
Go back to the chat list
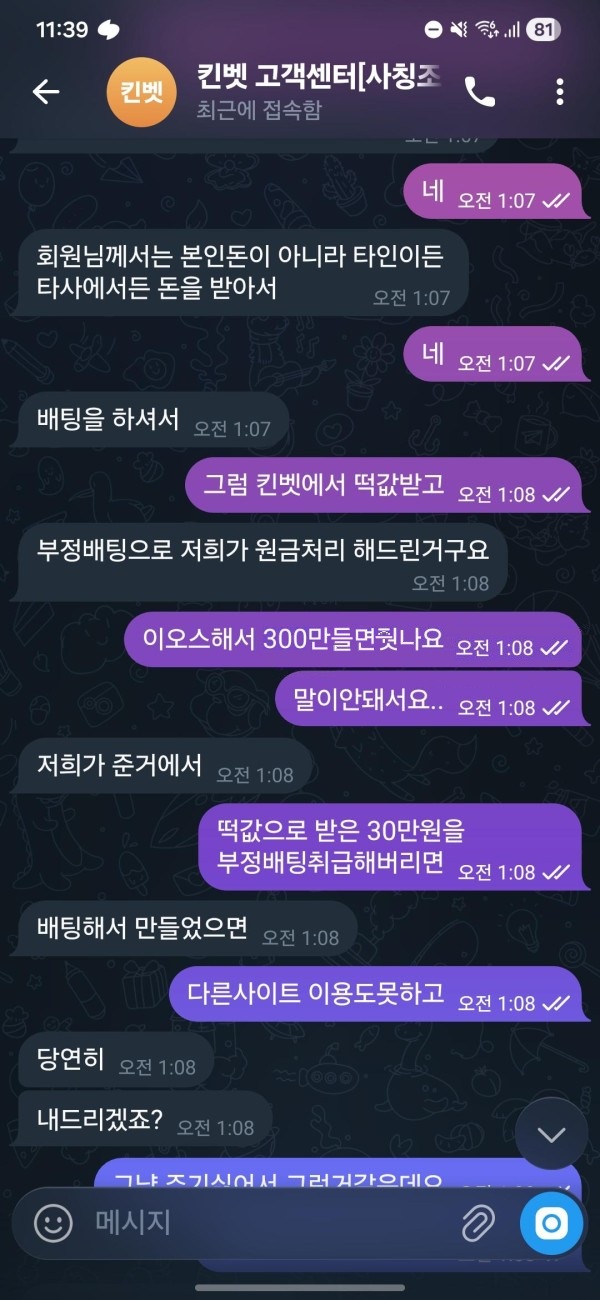click(46, 92)
